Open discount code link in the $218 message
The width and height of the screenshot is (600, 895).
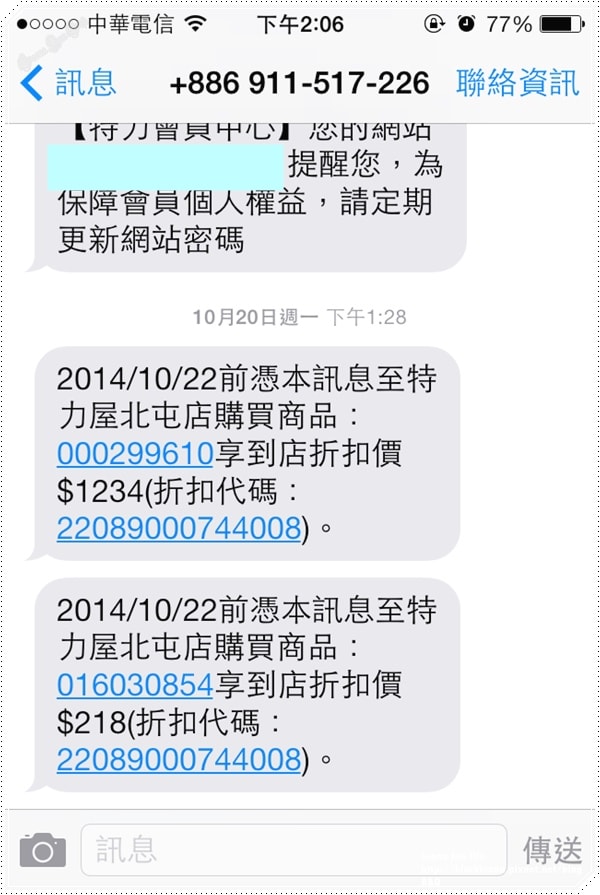click(178, 759)
